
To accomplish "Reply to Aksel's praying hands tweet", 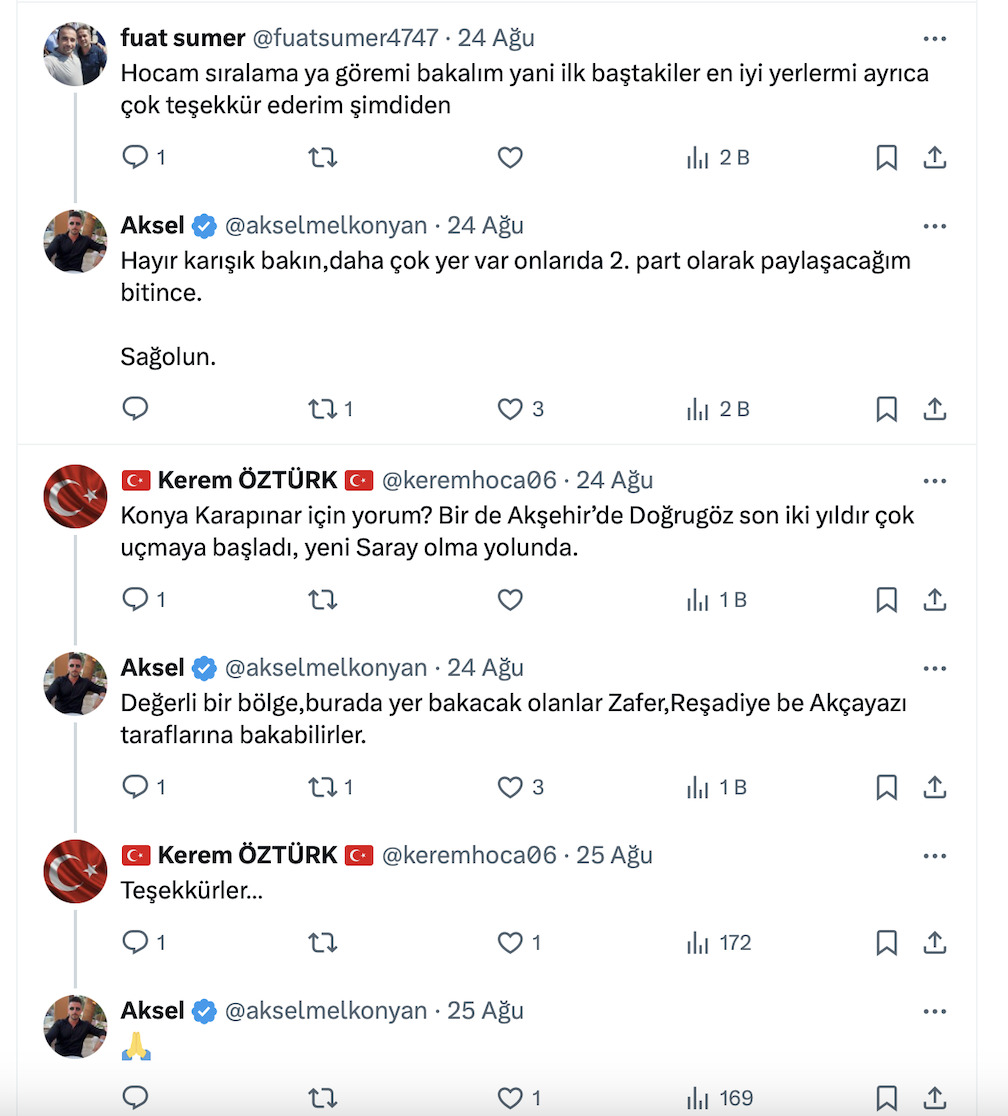I will tap(135, 1099).
